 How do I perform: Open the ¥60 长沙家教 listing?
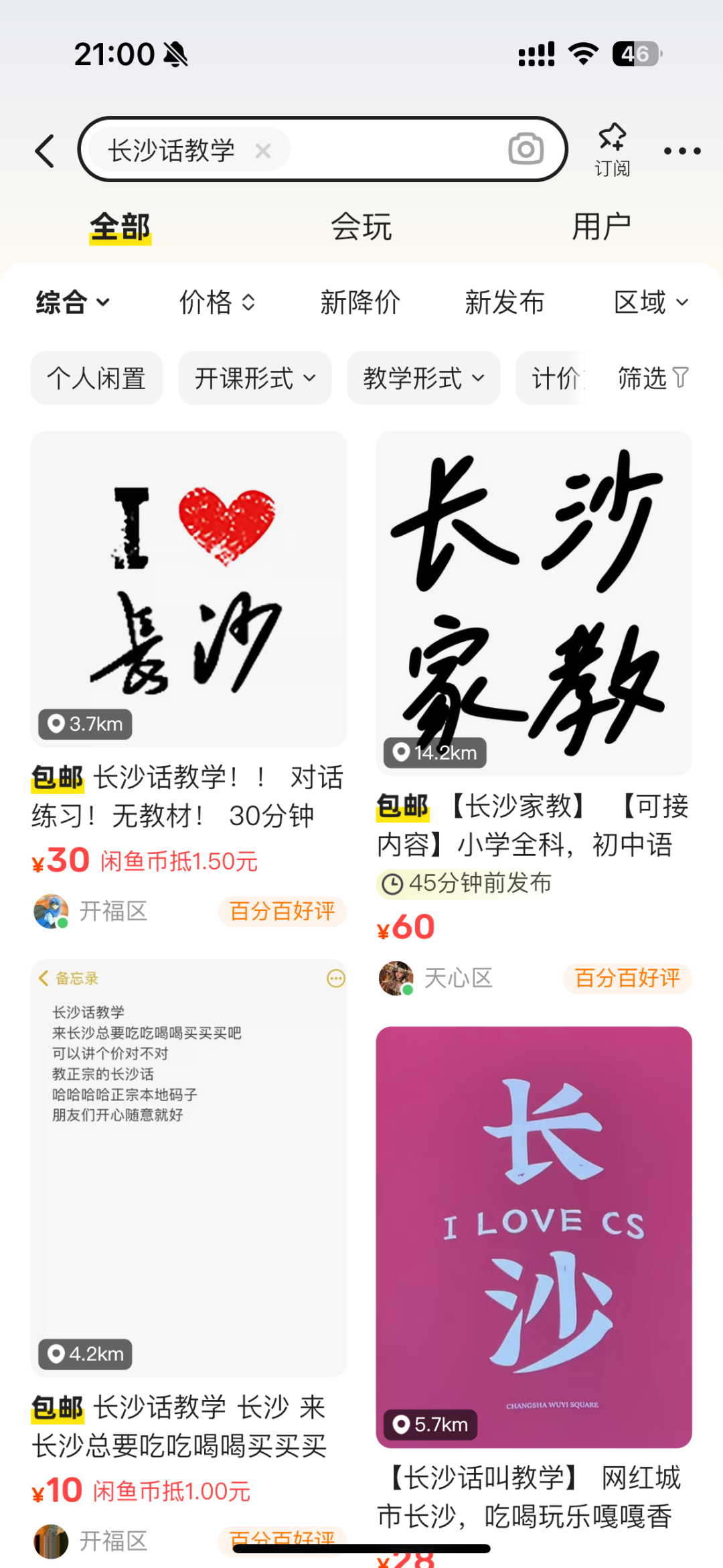534,603
